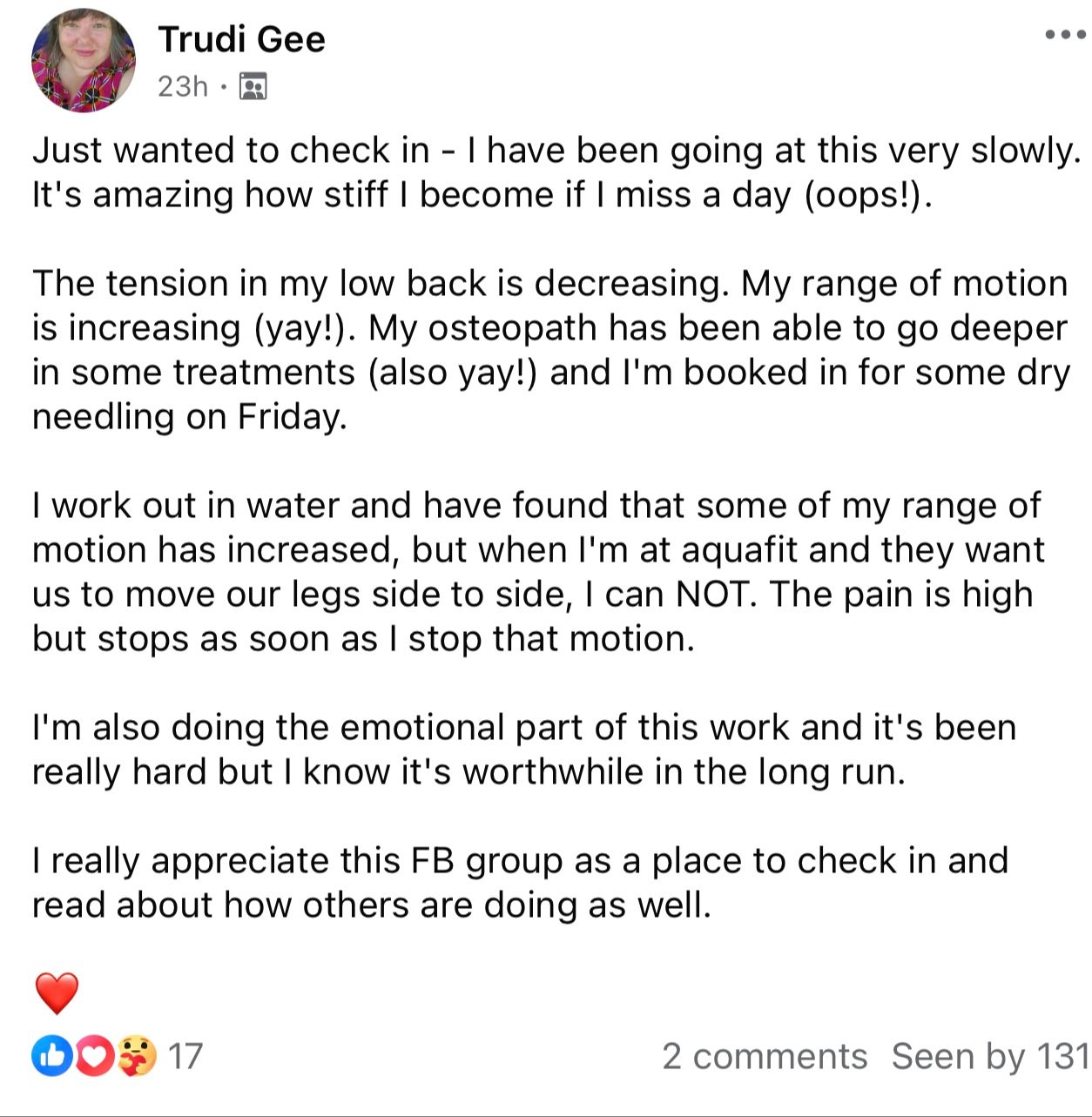Open the 2 comments on the post

[x=765, y=1056]
